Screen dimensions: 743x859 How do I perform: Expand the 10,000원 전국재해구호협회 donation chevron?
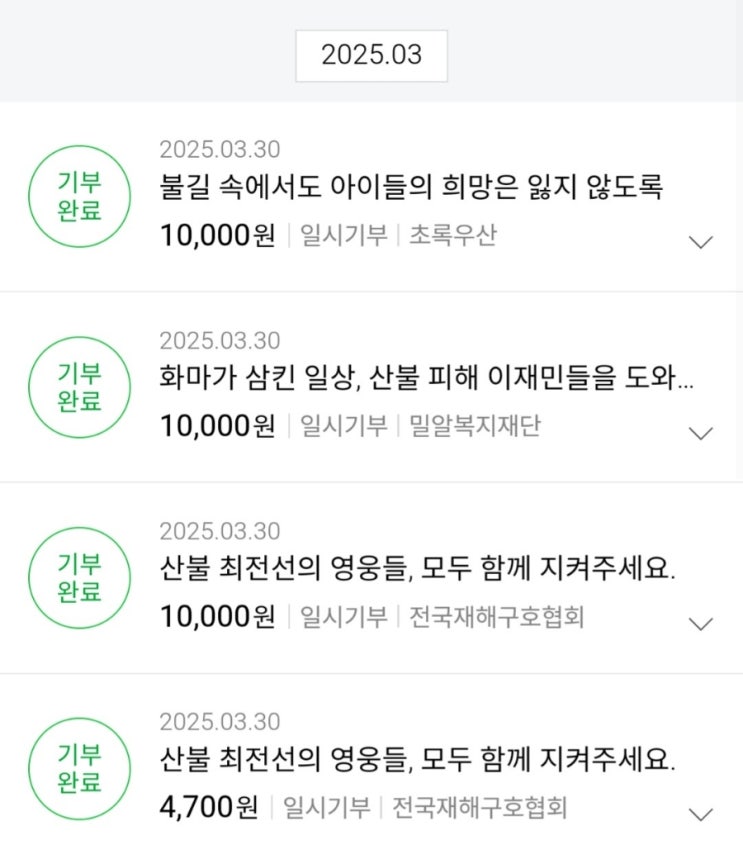point(702,624)
